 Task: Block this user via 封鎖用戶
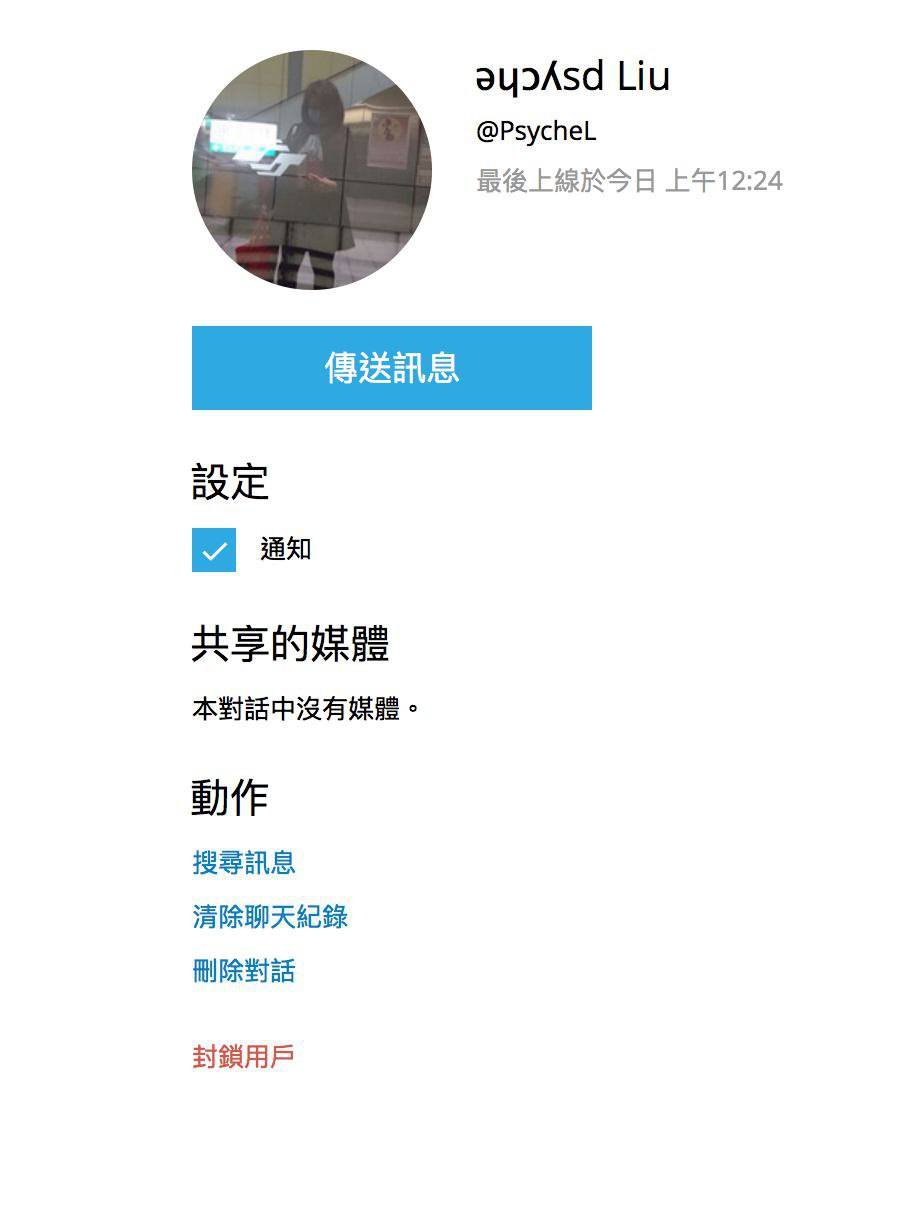[x=243, y=1057]
